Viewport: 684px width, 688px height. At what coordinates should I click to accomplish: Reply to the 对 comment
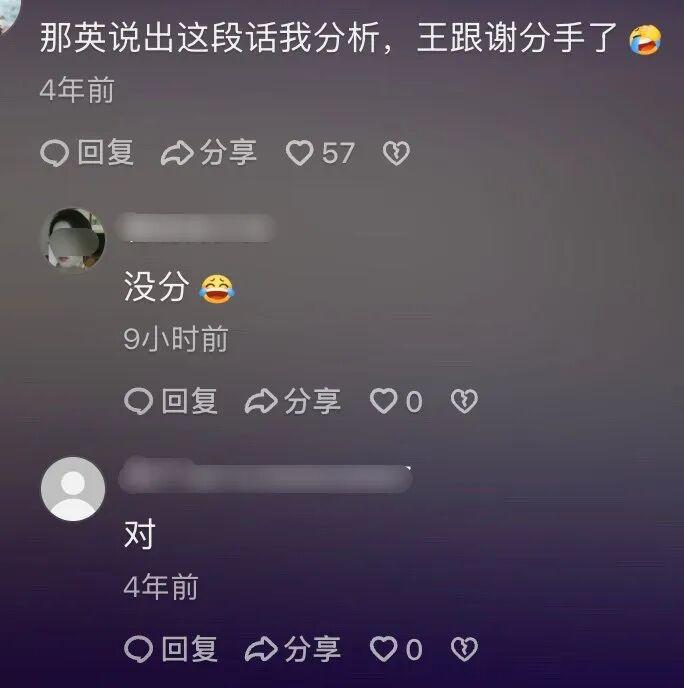click(x=170, y=650)
